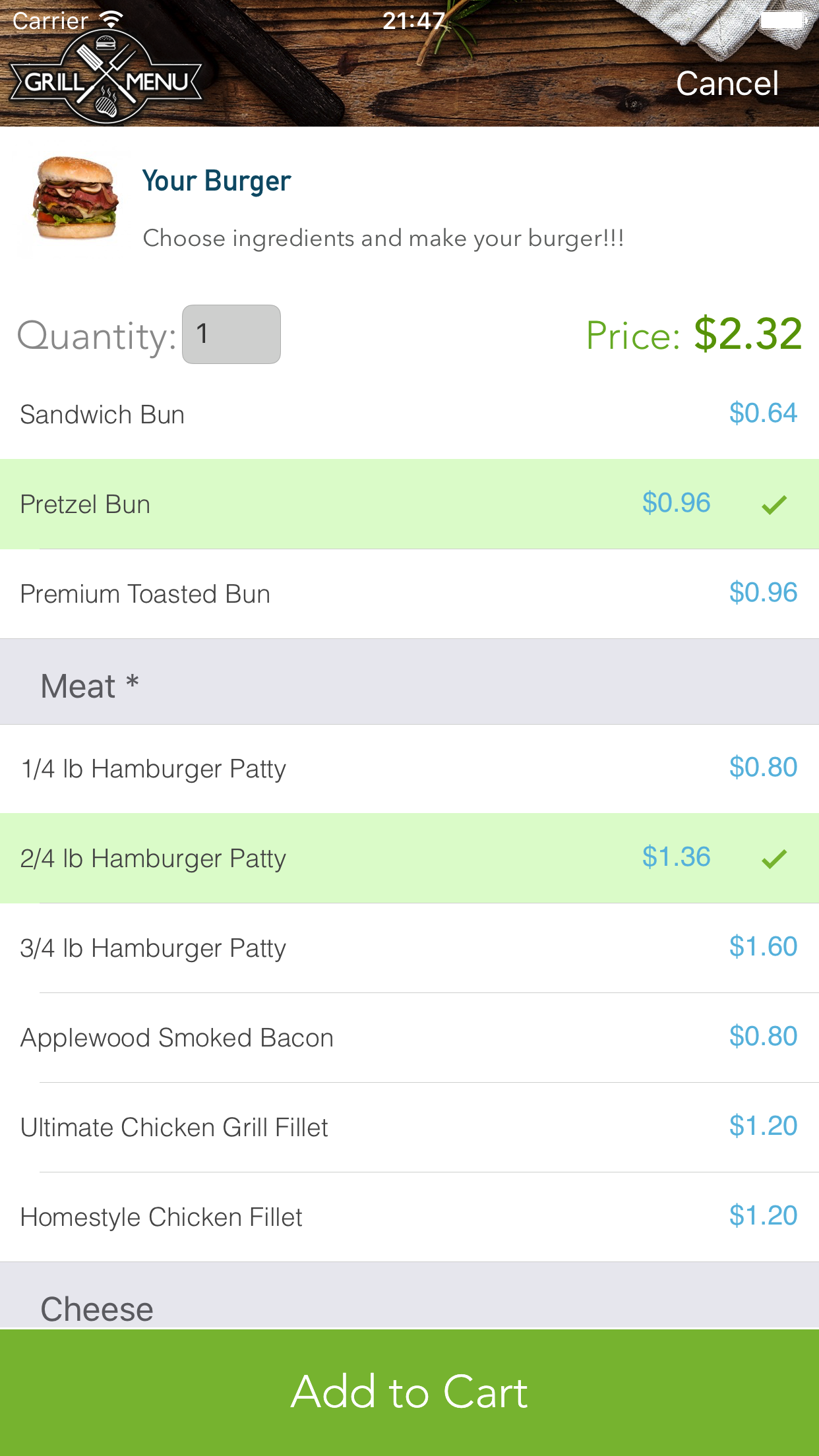Click the battery indicator
The height and width of the screenshot is (1456, 819).
click(783, 20)
